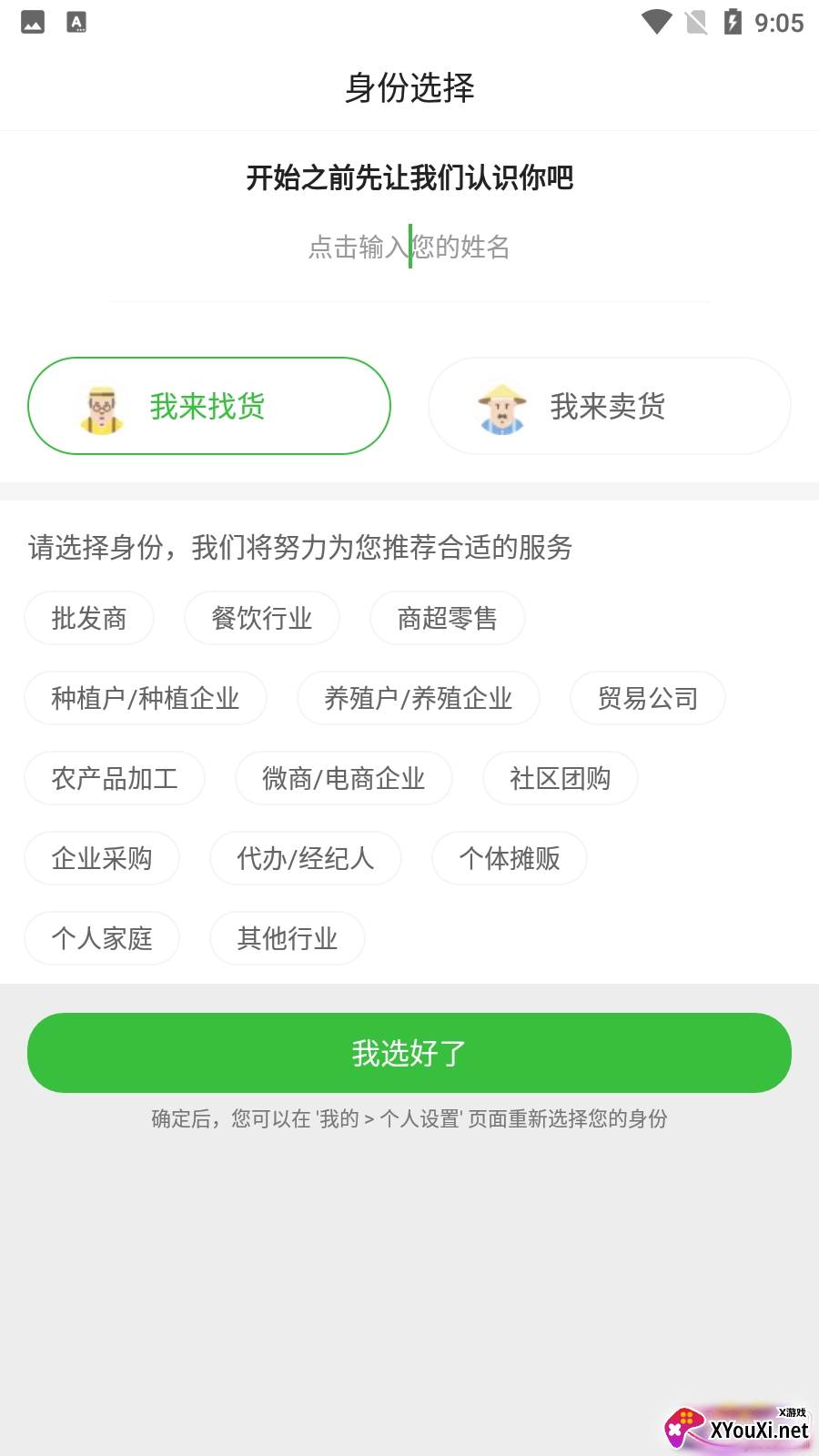Select the 批发商 identity chip
The width and height of the screenshot is (819, 1456).
89,619
